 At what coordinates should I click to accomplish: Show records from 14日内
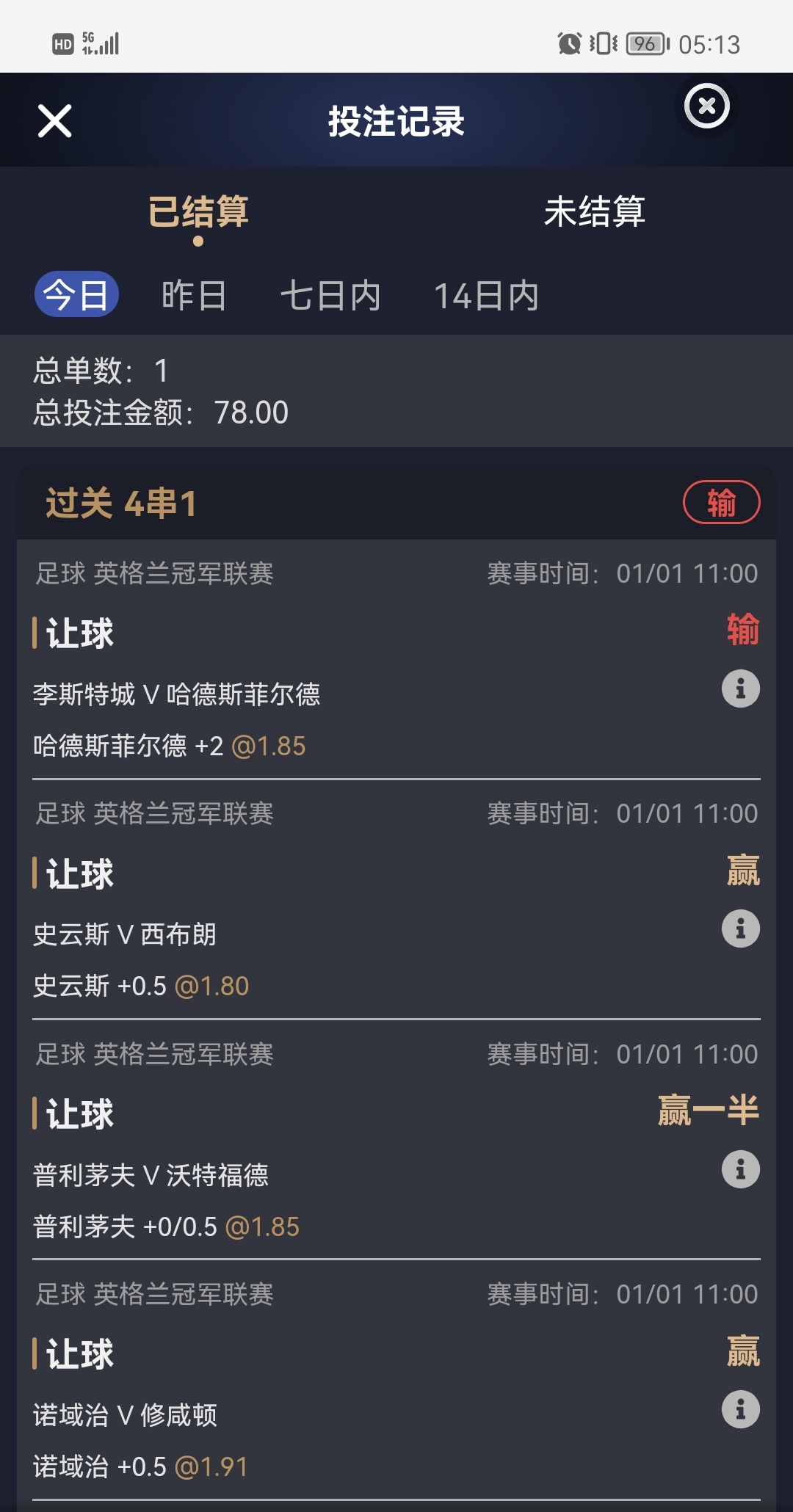[x=486, y=295]
